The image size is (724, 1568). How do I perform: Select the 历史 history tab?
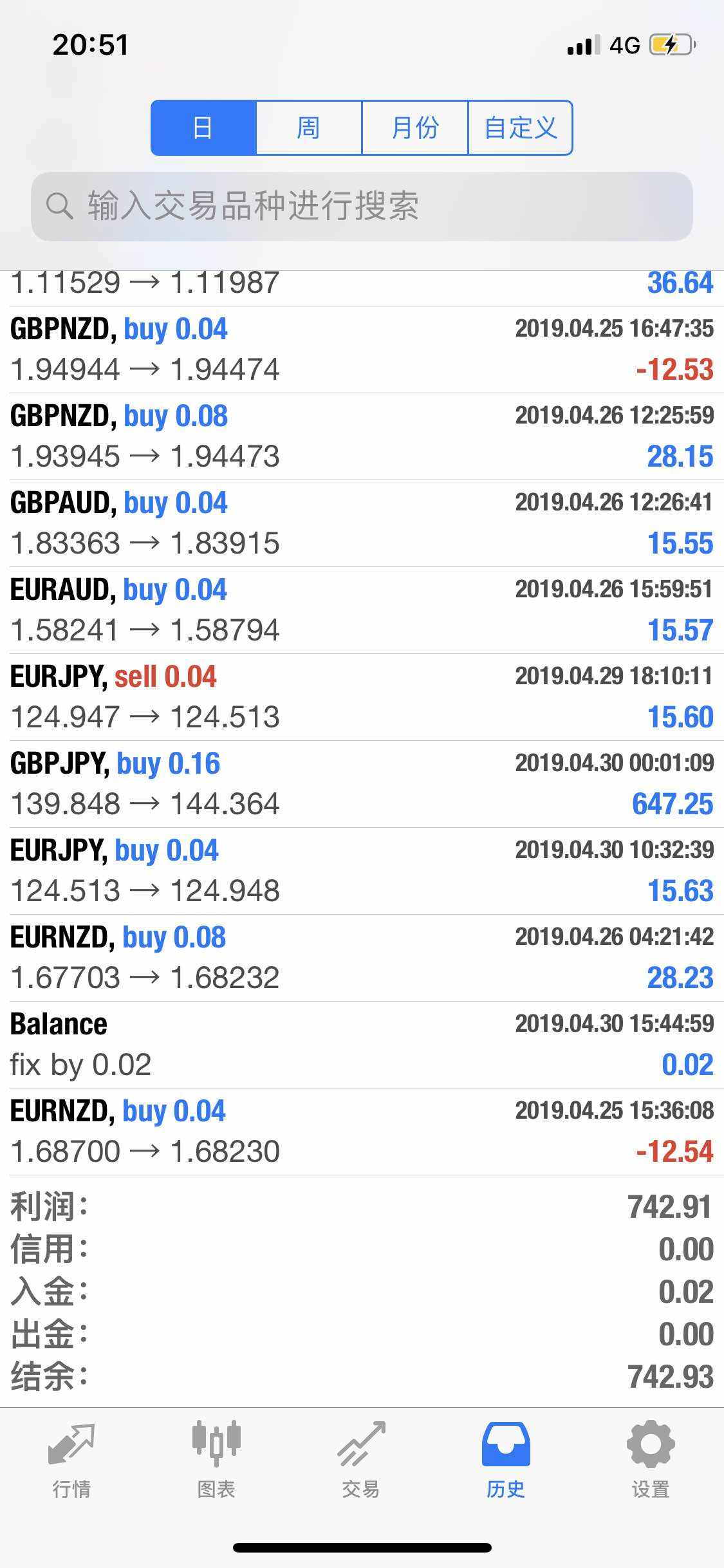[506, 1460]
